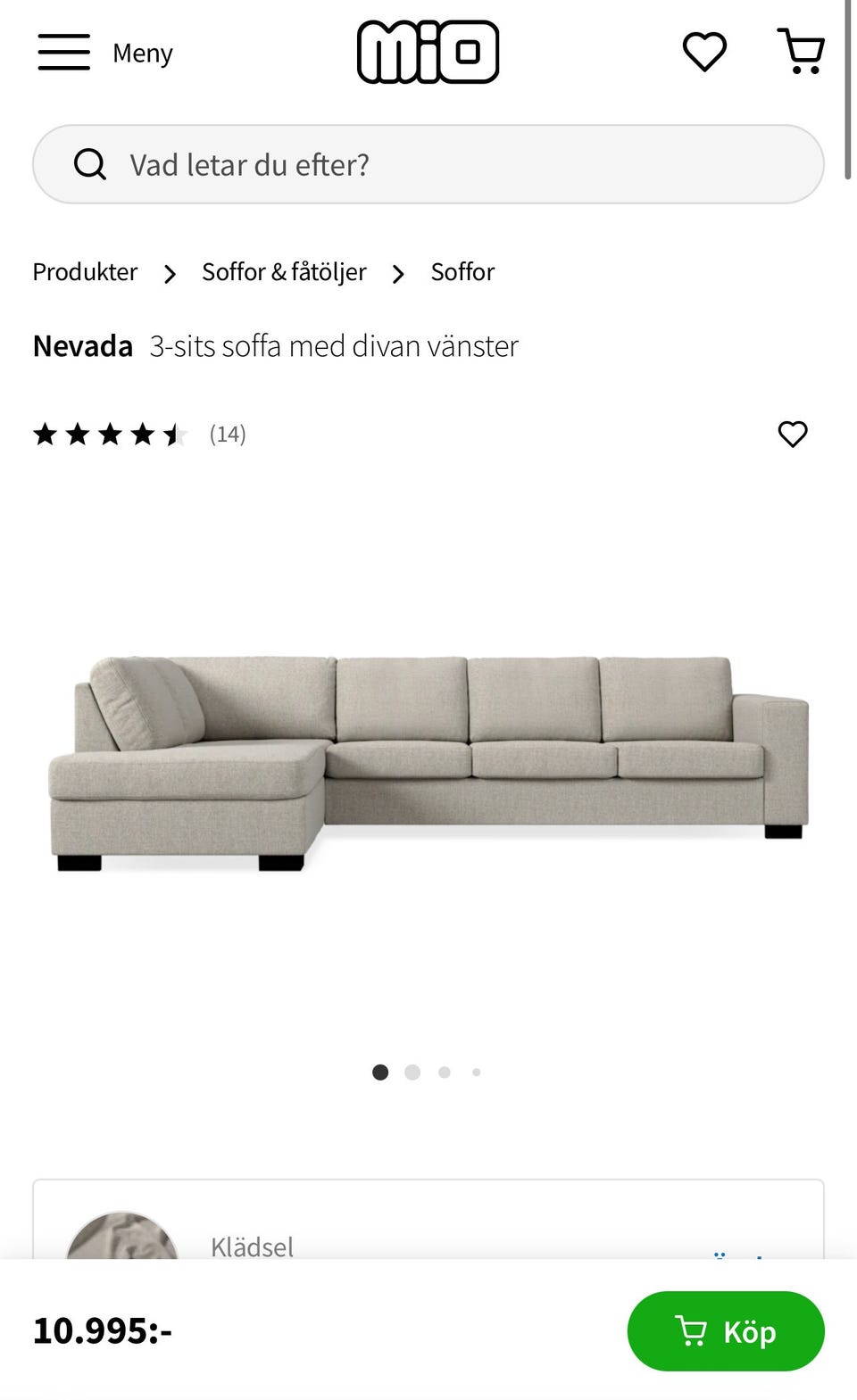Navigate to Produkter breadcrumb
Screen dimensions: 857x1400
tap(85, 271)
